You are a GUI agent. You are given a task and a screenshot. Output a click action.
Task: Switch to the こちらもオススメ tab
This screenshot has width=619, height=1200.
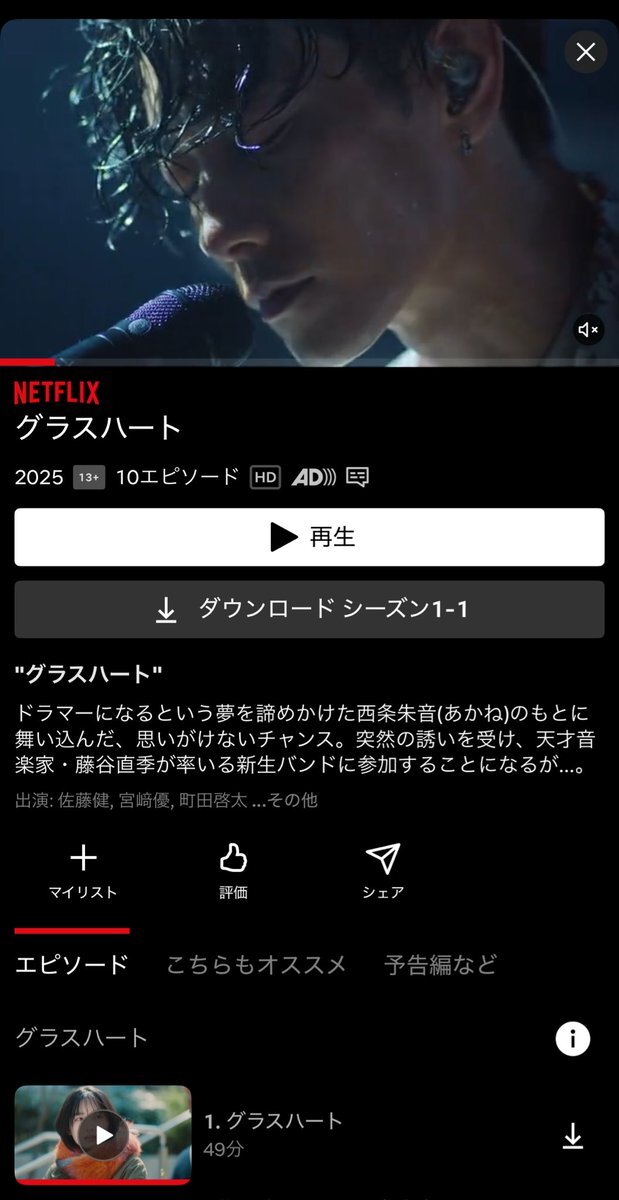coord(256,965)
